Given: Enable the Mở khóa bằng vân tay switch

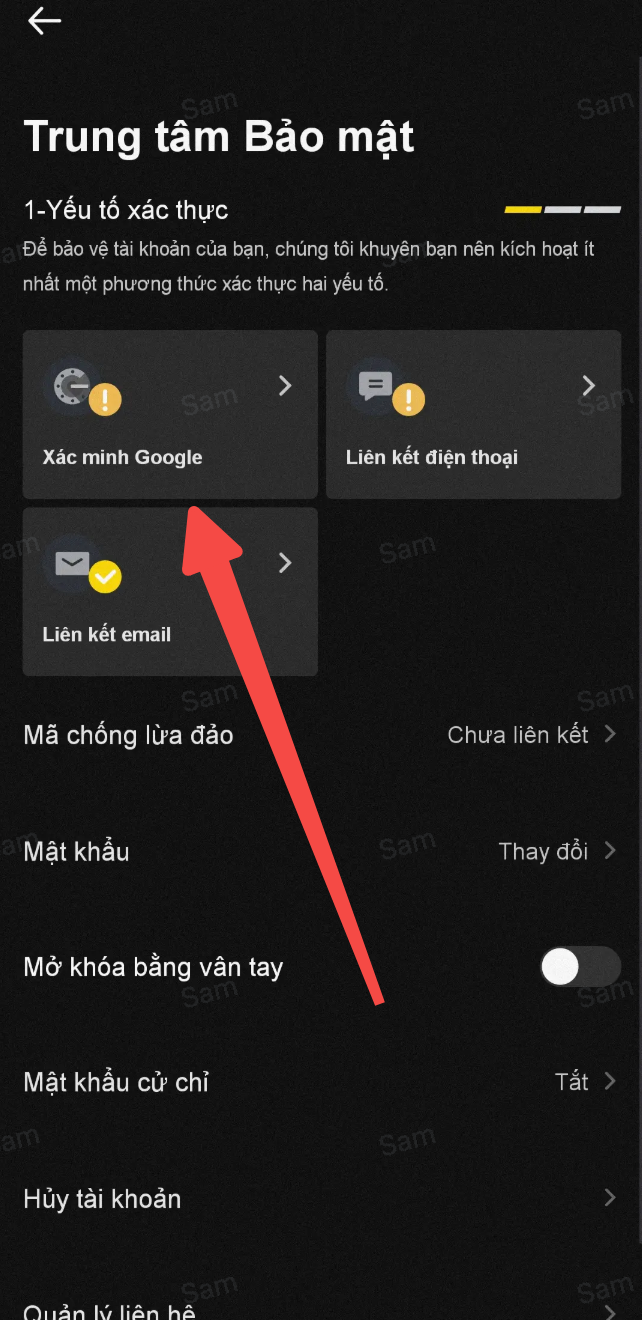Looking at the screenshot, I should 580,967.
